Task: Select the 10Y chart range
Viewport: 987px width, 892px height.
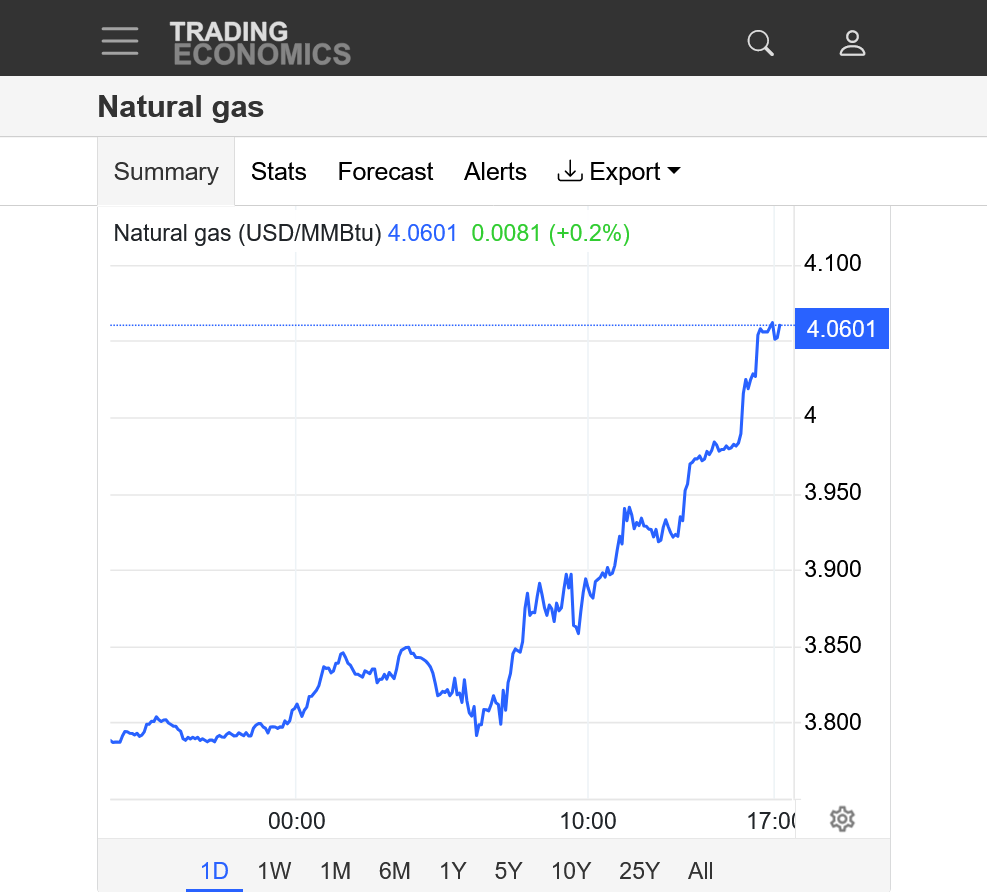Action: click(x=571, y=871)
